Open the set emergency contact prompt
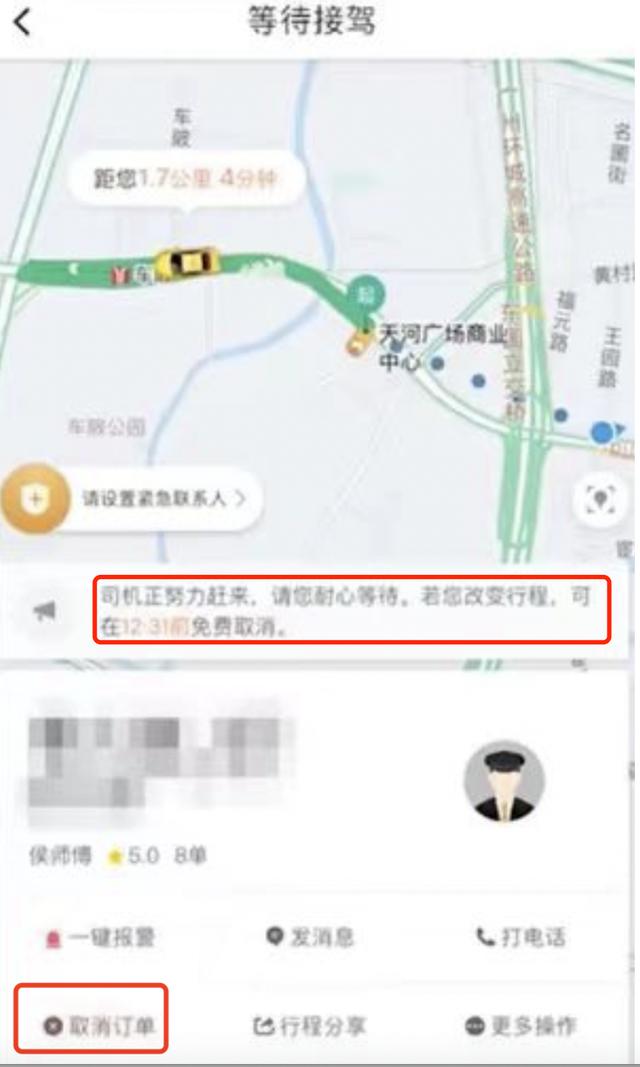Screen dimensions: 640x1067 pos(131,499)
